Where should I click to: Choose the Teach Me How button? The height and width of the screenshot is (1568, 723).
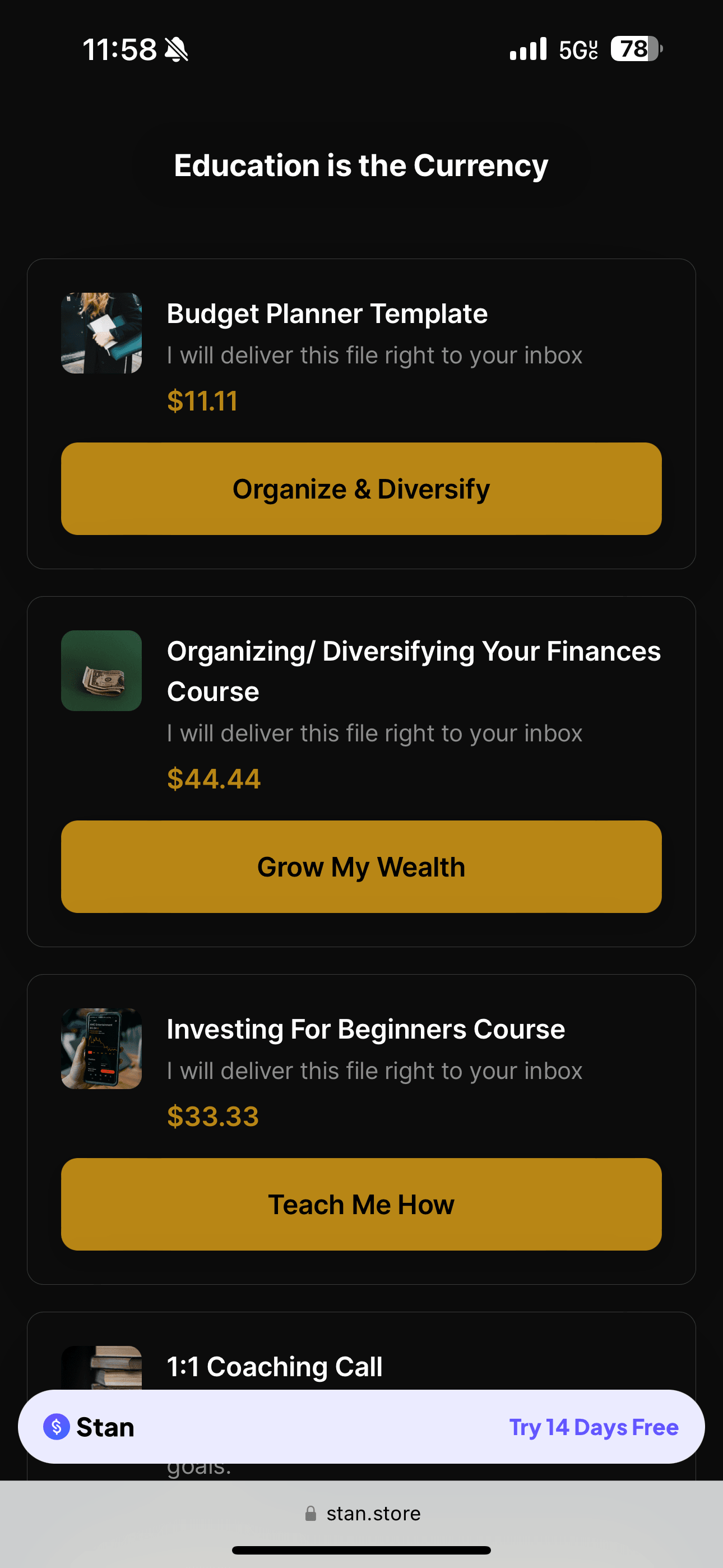point(361,1204)
